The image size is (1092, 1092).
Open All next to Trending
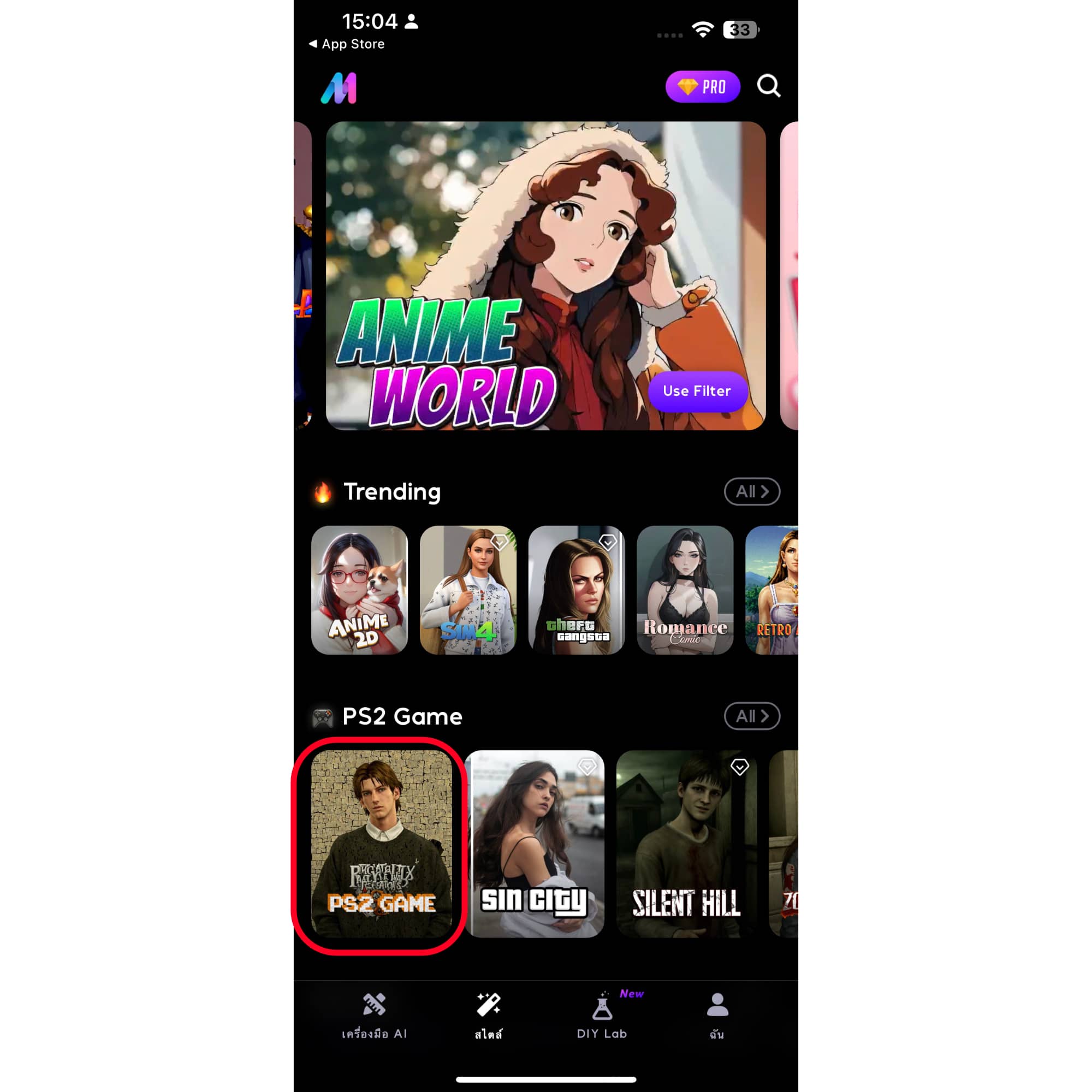tap(752, 492)
